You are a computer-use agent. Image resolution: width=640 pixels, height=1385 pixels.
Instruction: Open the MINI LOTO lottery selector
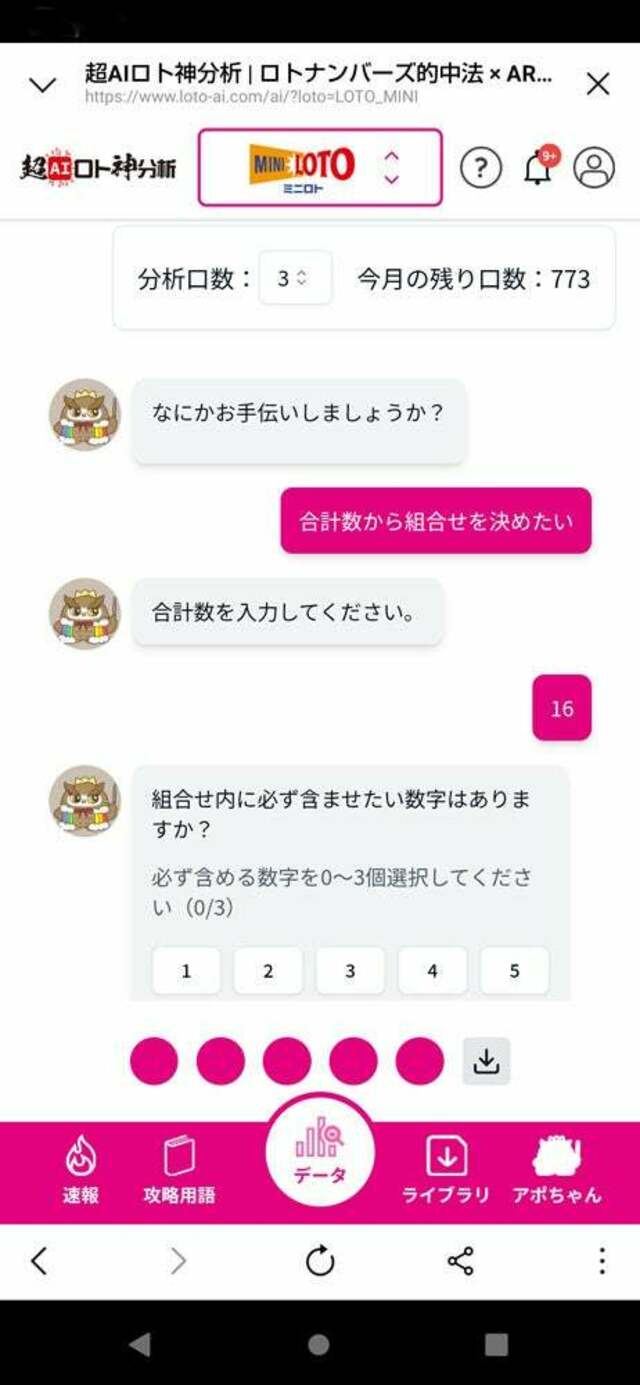[x=320, y=167]
